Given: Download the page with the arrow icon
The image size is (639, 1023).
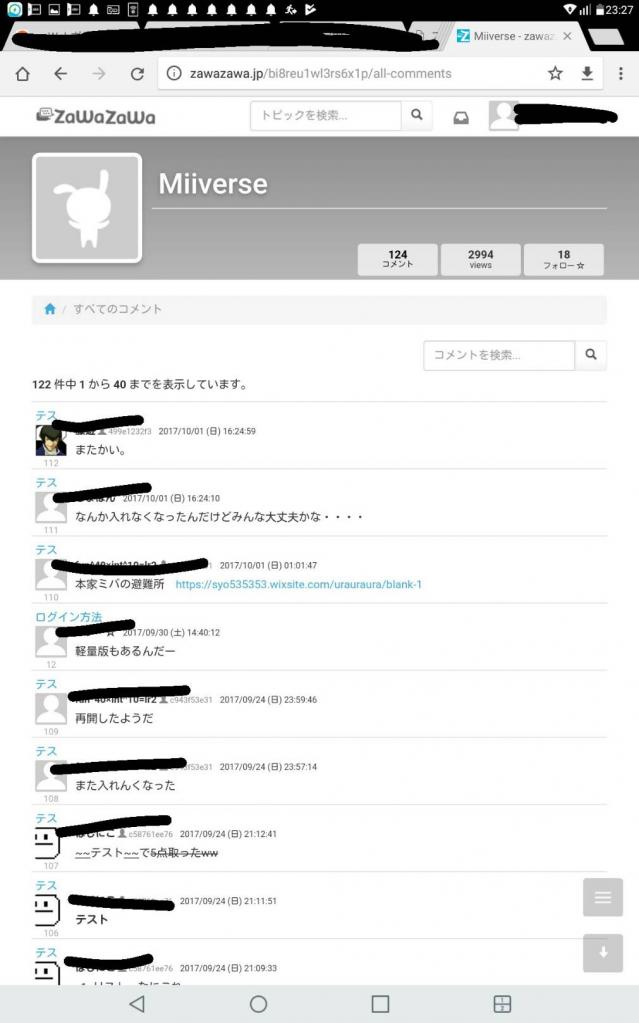Looking at the screenshot, I should pos(587,73).
